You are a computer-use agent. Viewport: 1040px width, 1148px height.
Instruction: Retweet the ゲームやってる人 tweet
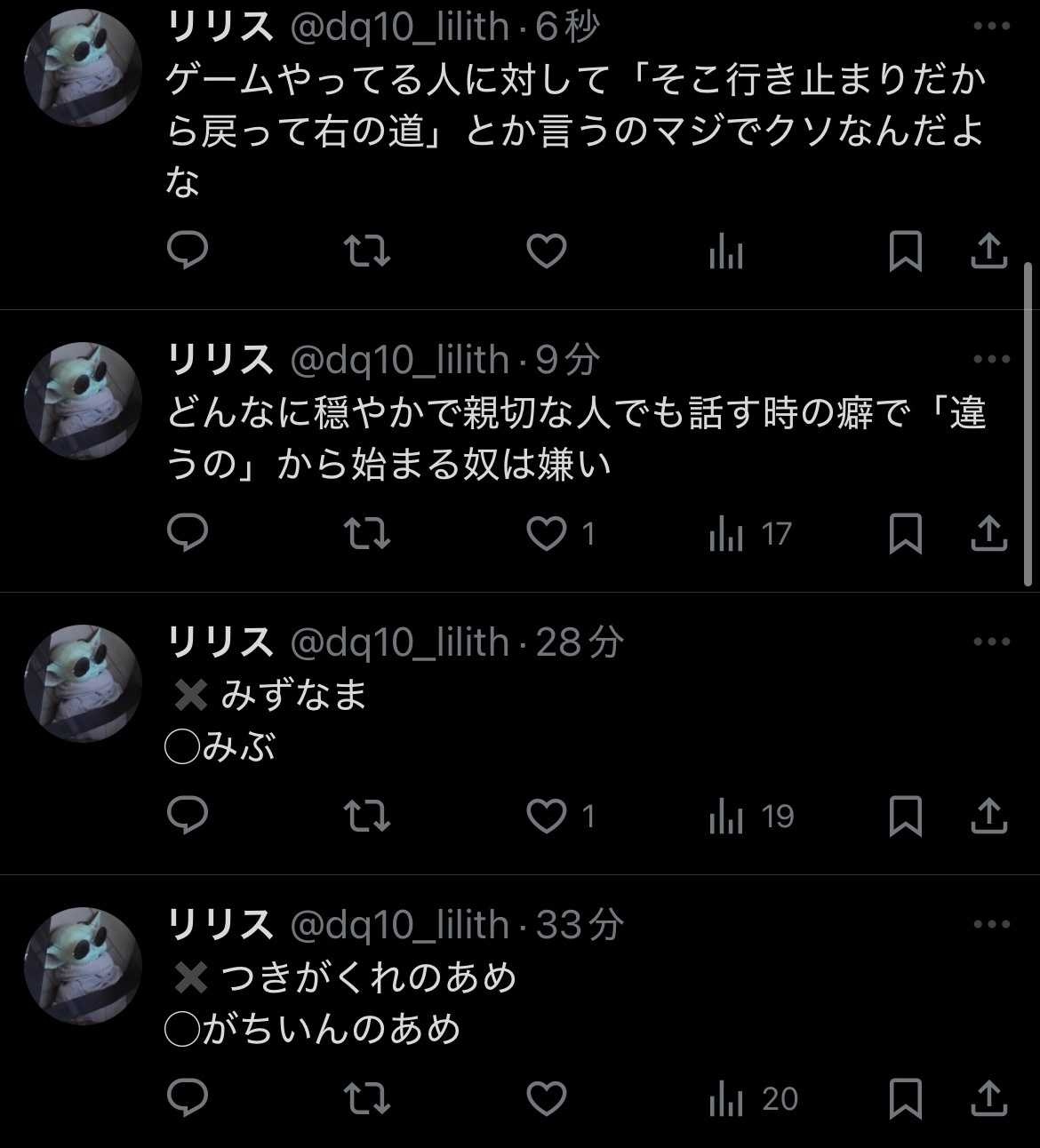[x=367, y=251]
